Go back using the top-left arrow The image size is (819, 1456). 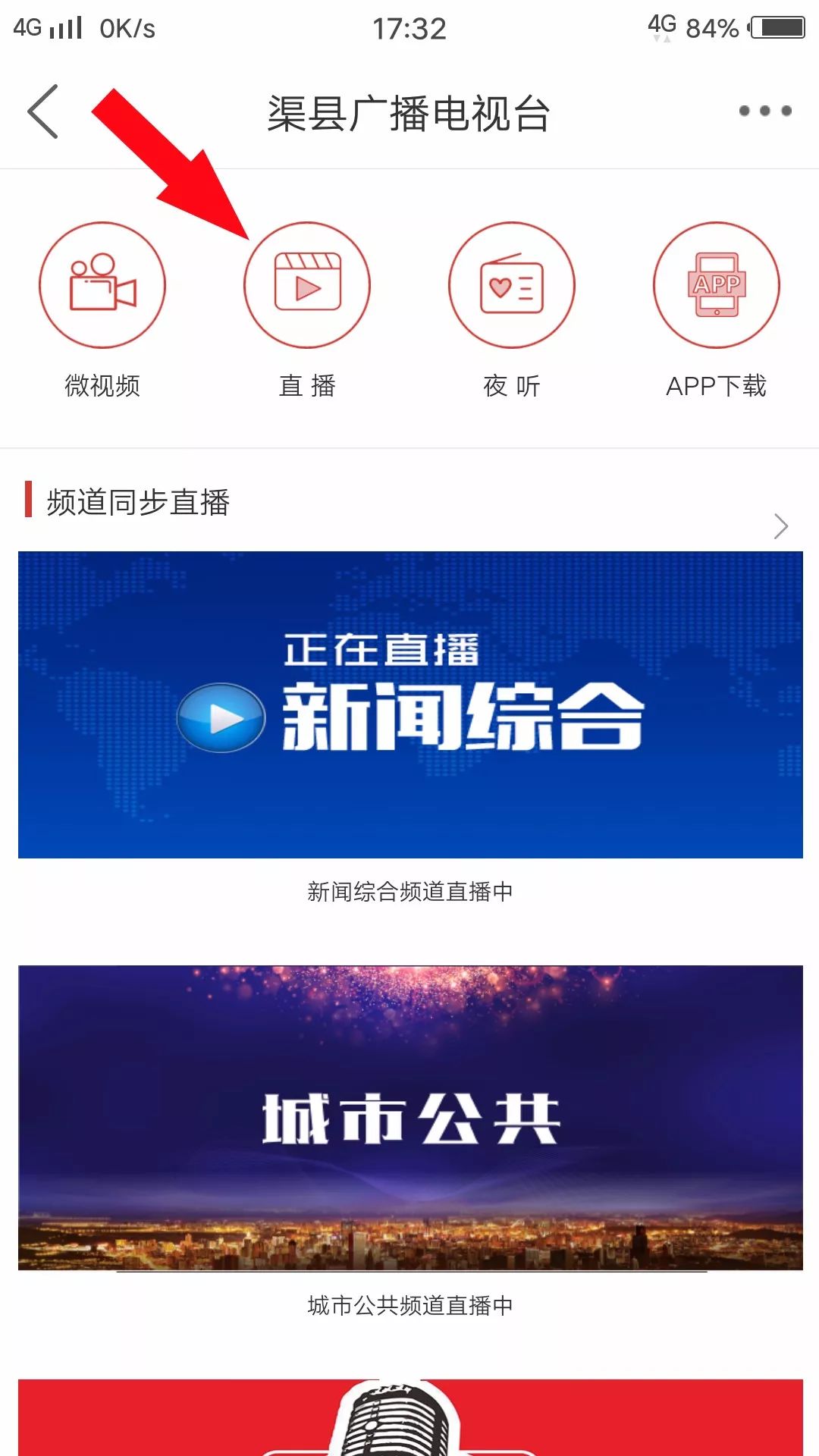(x=43, y=111)
